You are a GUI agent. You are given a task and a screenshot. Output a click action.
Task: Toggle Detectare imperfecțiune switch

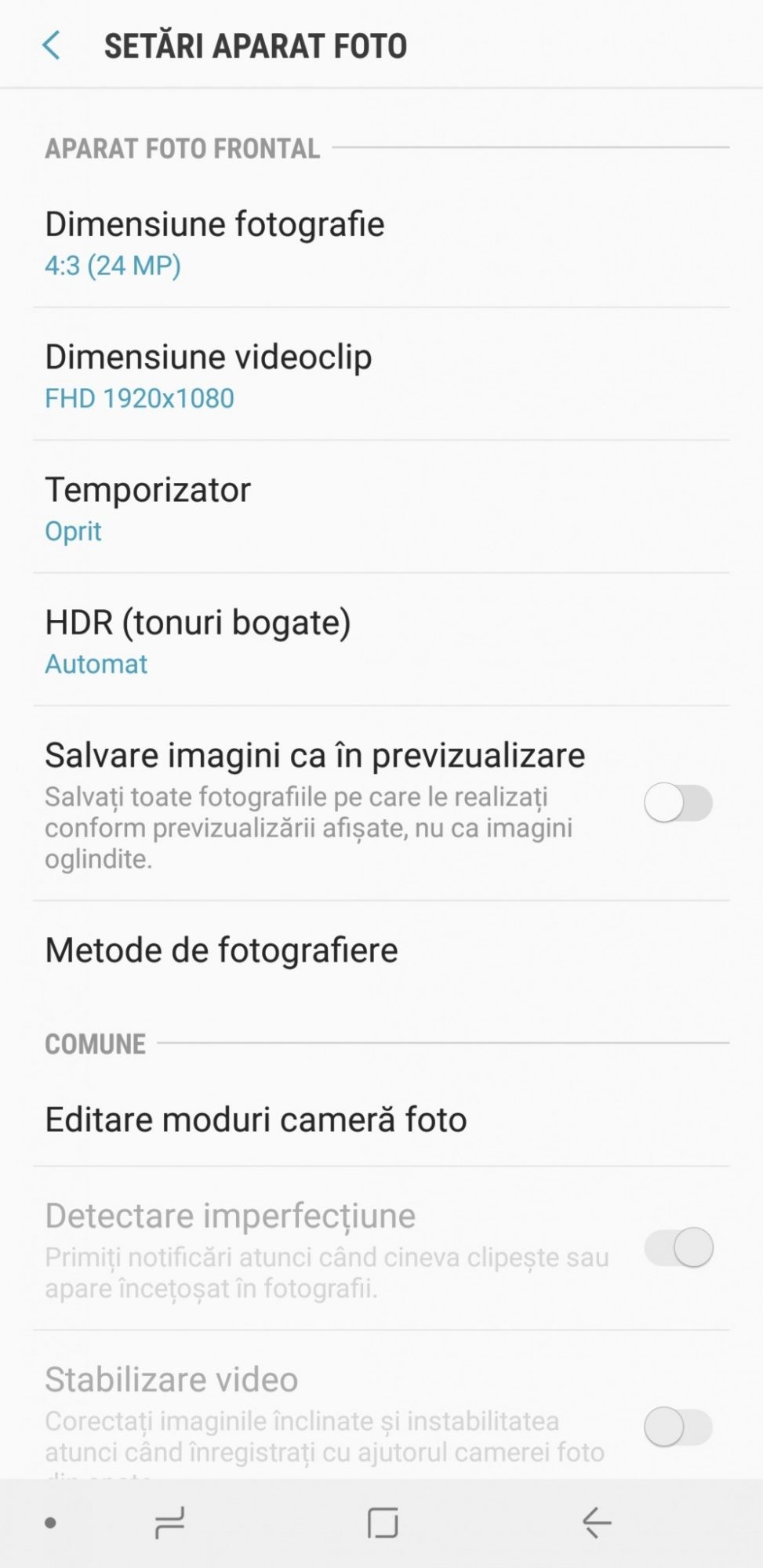(x=678, y=1248)
